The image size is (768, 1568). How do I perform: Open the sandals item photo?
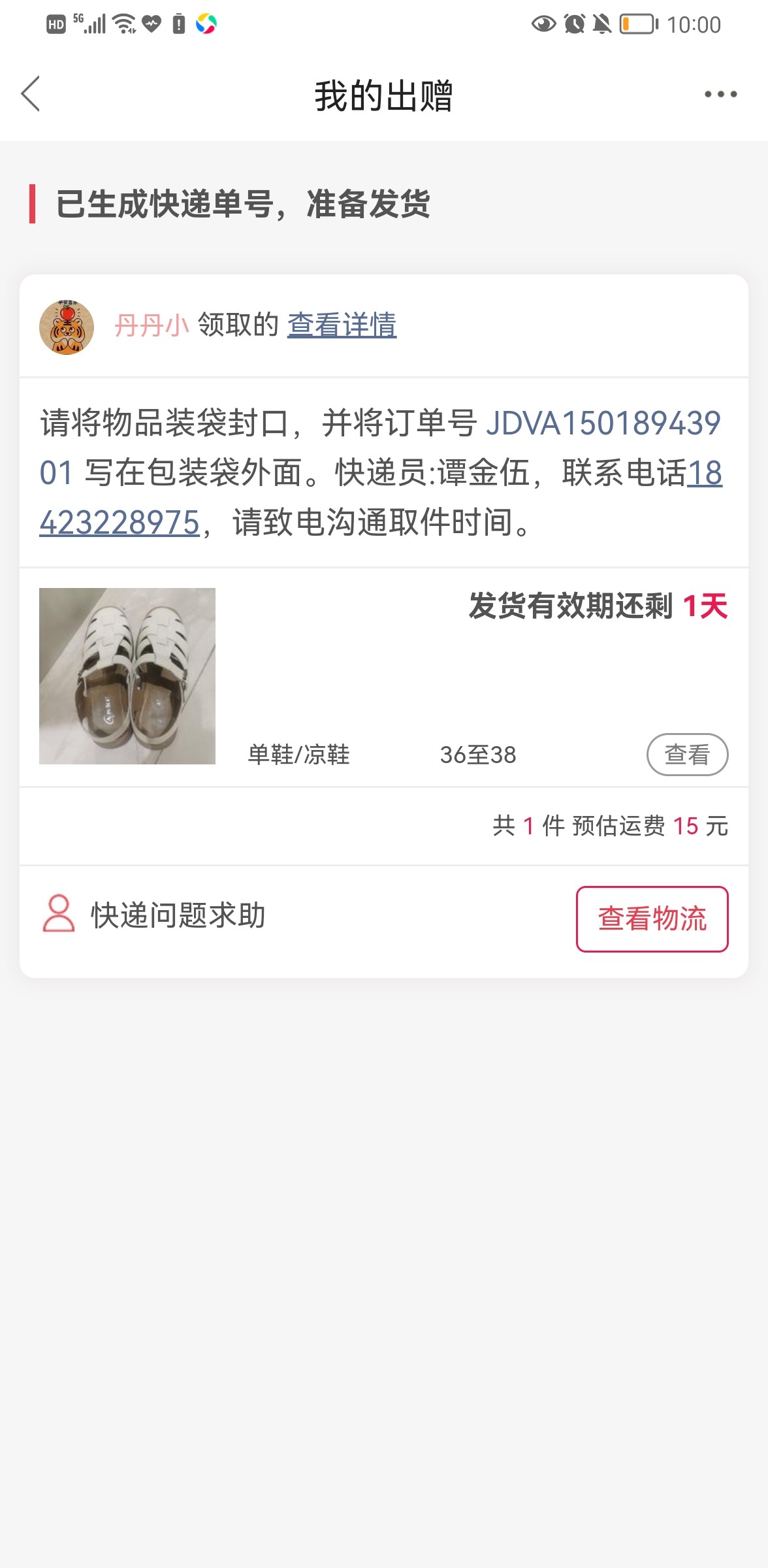tap(127, 676)
